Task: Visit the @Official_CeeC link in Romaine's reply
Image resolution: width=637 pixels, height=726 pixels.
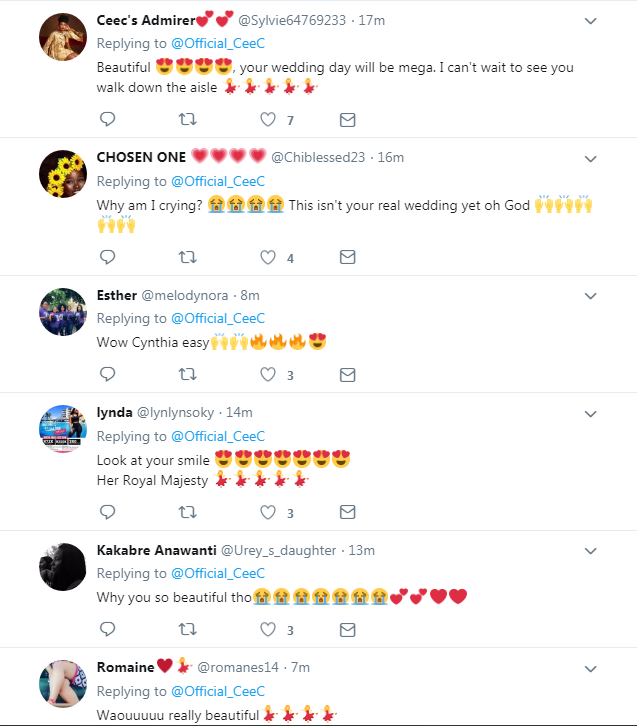Action: pyautogui.click(x=218, y=690)
